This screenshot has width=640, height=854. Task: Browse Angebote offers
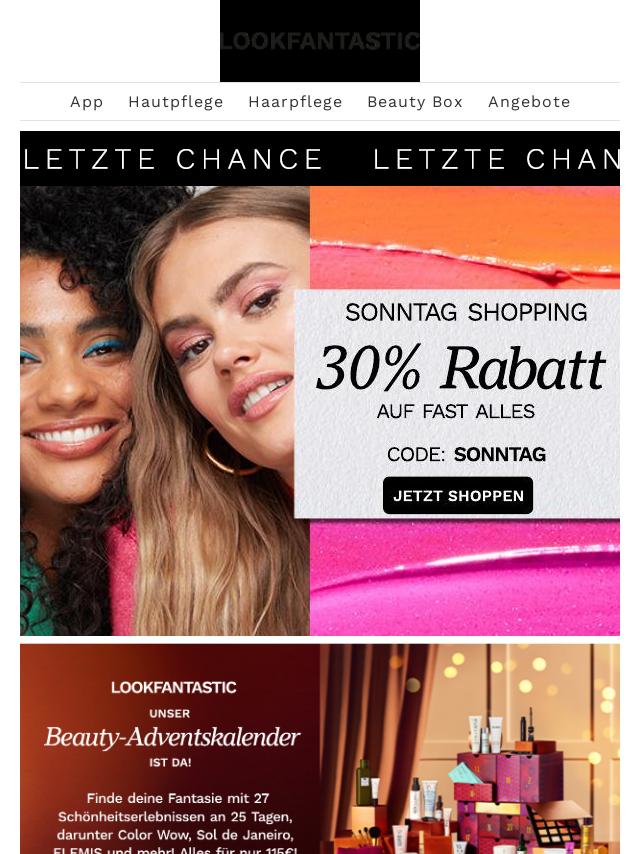coord(529,102)
